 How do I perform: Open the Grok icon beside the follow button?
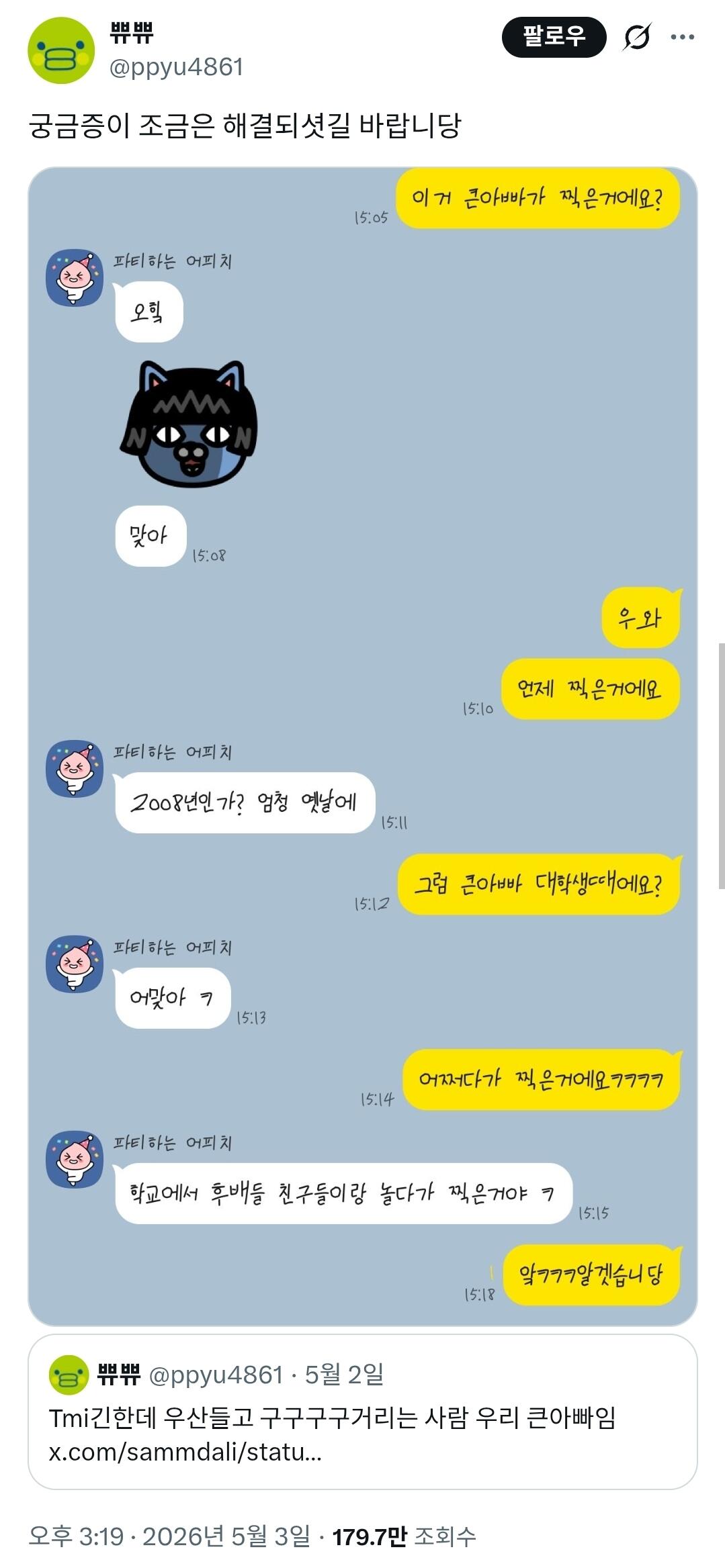point(636,37)
